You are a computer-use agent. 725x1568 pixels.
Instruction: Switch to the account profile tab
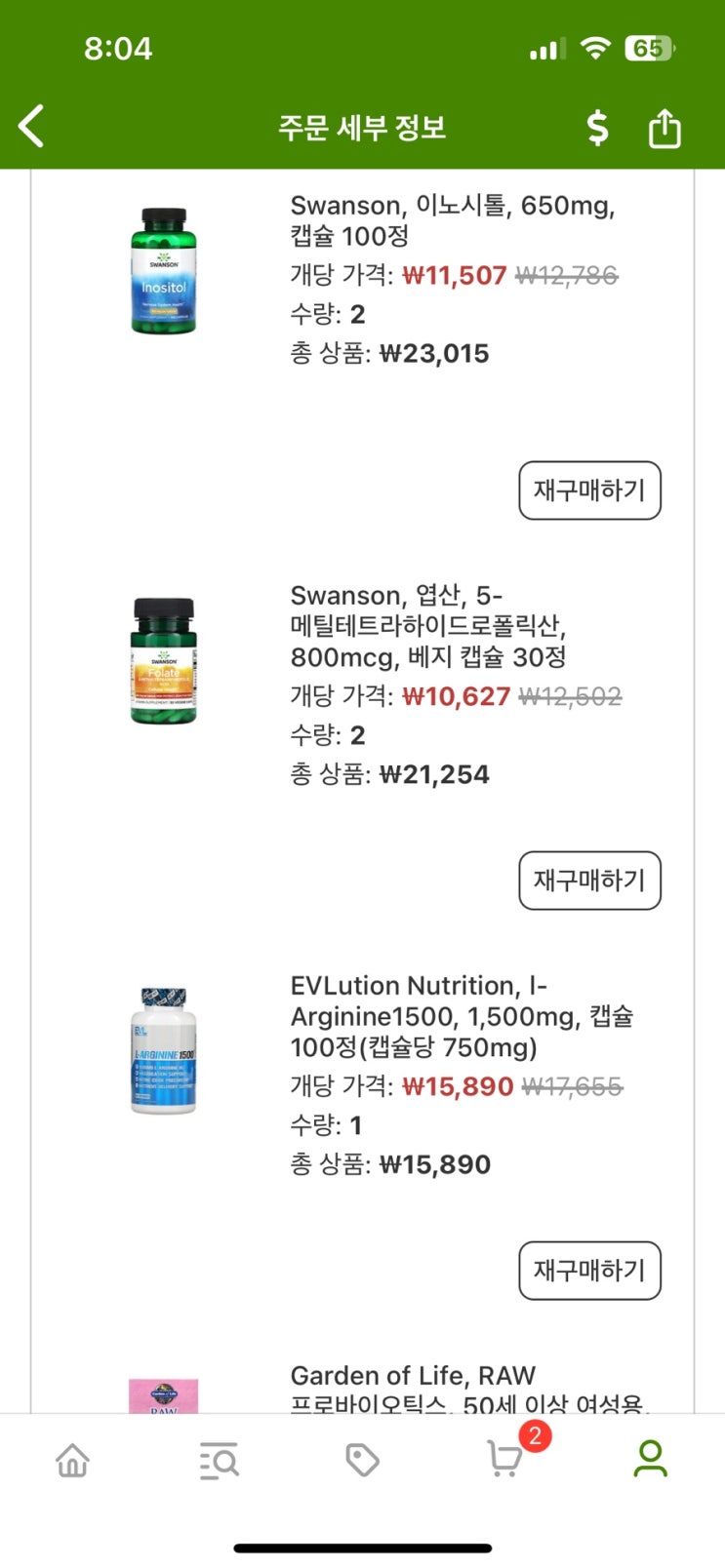pos(650,1459)
